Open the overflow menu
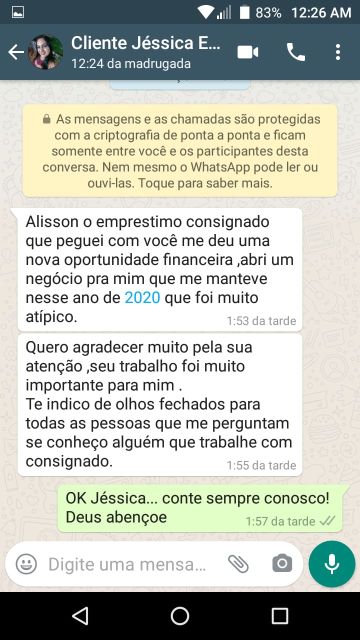This screenshot has width=360, height=640. pyautogui.click(x=338, y=52)
